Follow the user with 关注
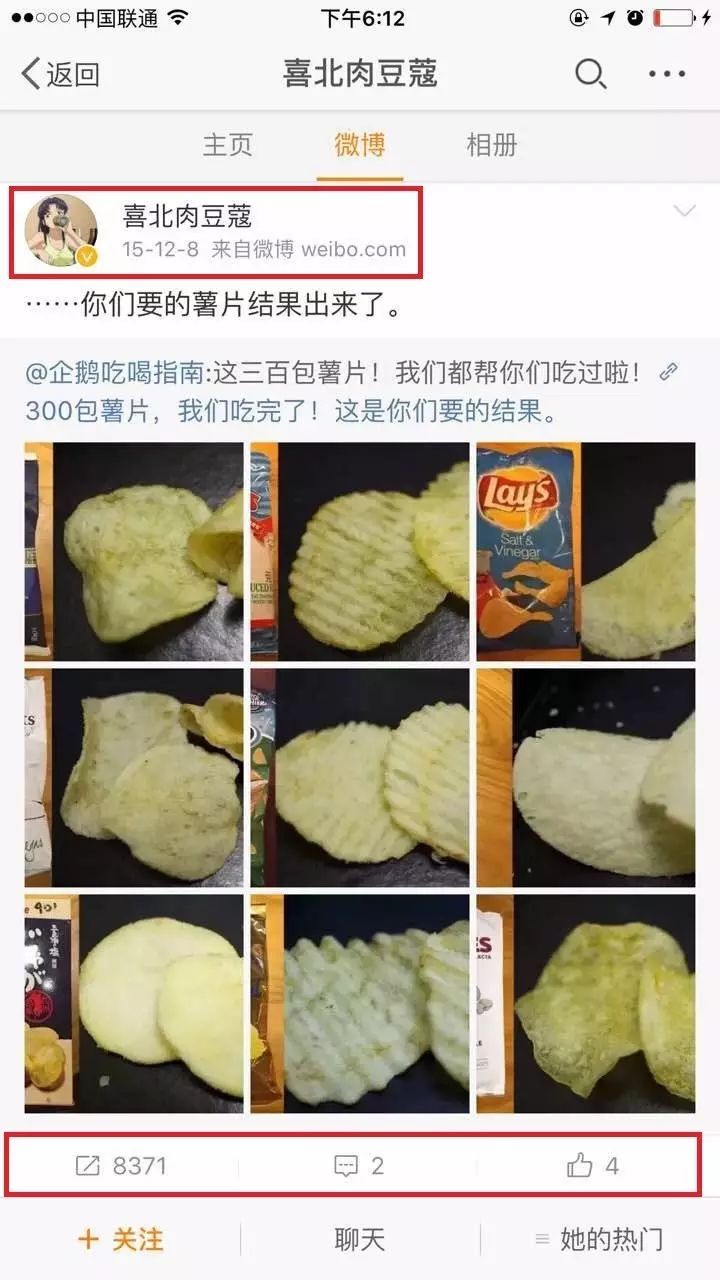720x1280 pixels. (x=121, y=1240)
